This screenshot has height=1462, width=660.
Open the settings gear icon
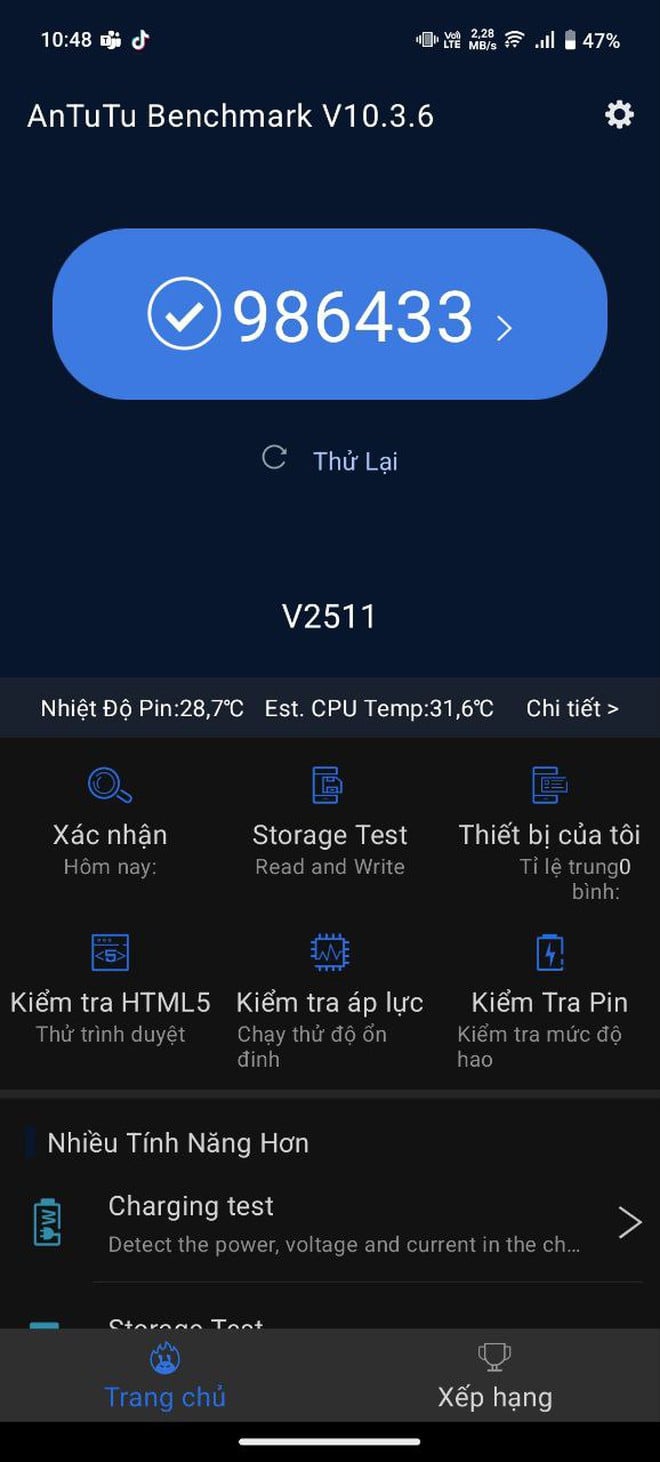coord(619,115)
